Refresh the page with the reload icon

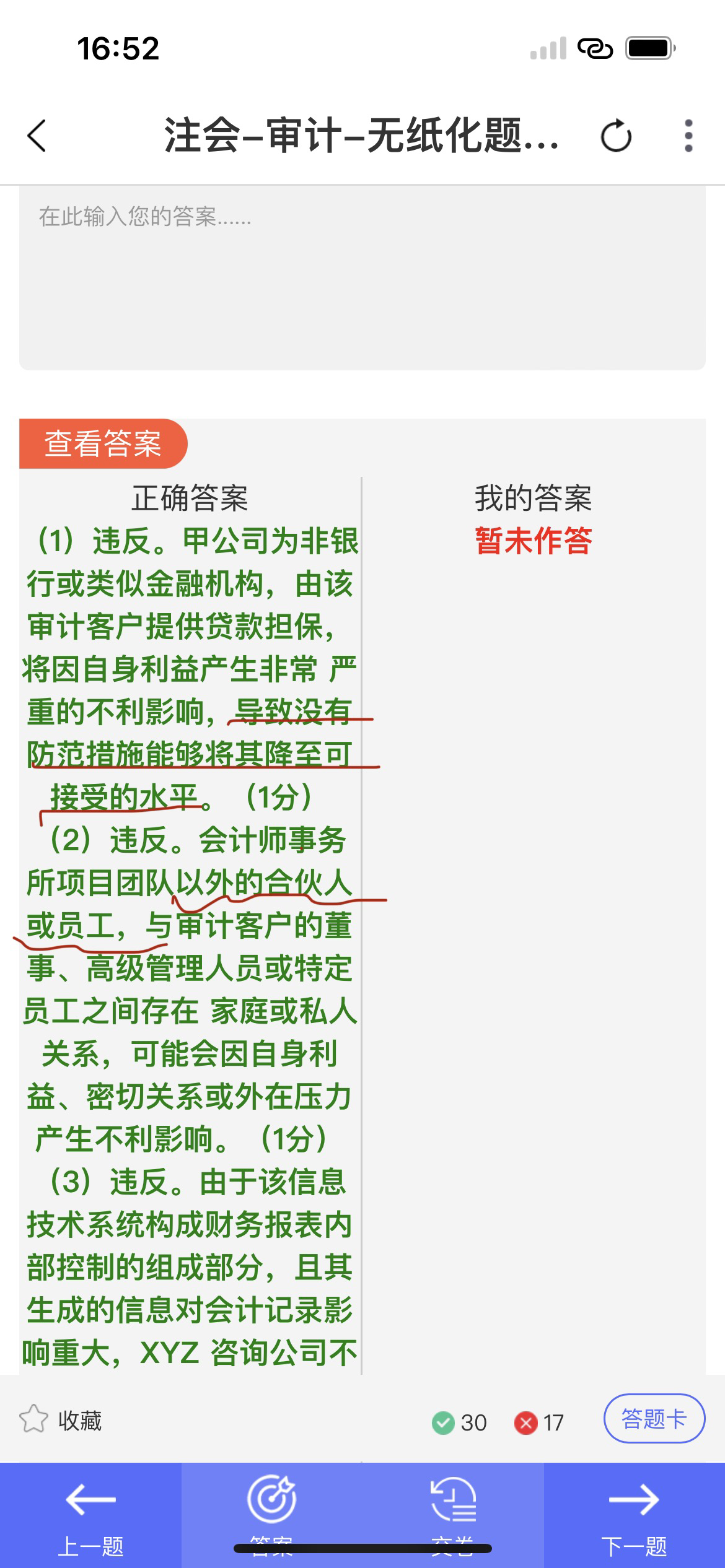pyautogui.click(x=616, y=136)
